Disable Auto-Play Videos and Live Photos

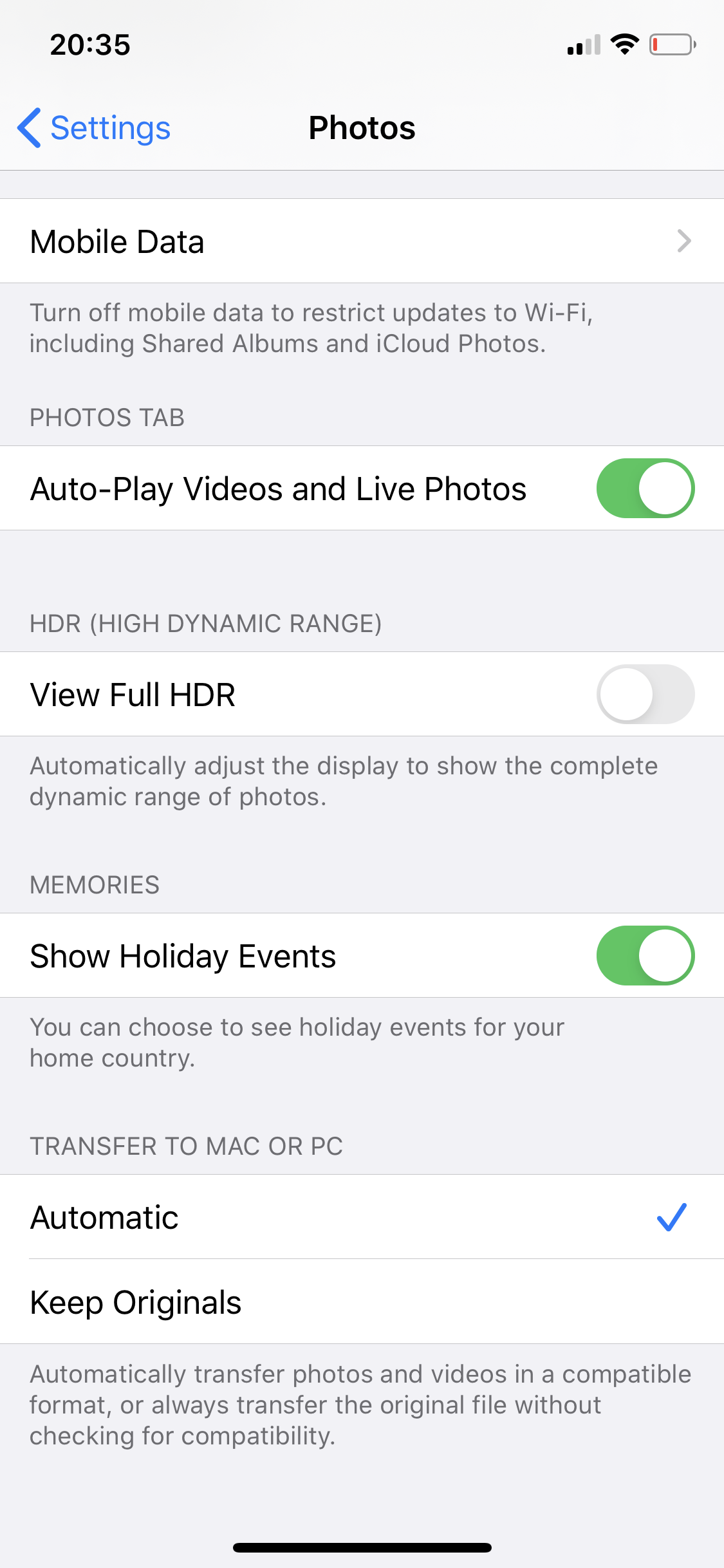[645, 489]
